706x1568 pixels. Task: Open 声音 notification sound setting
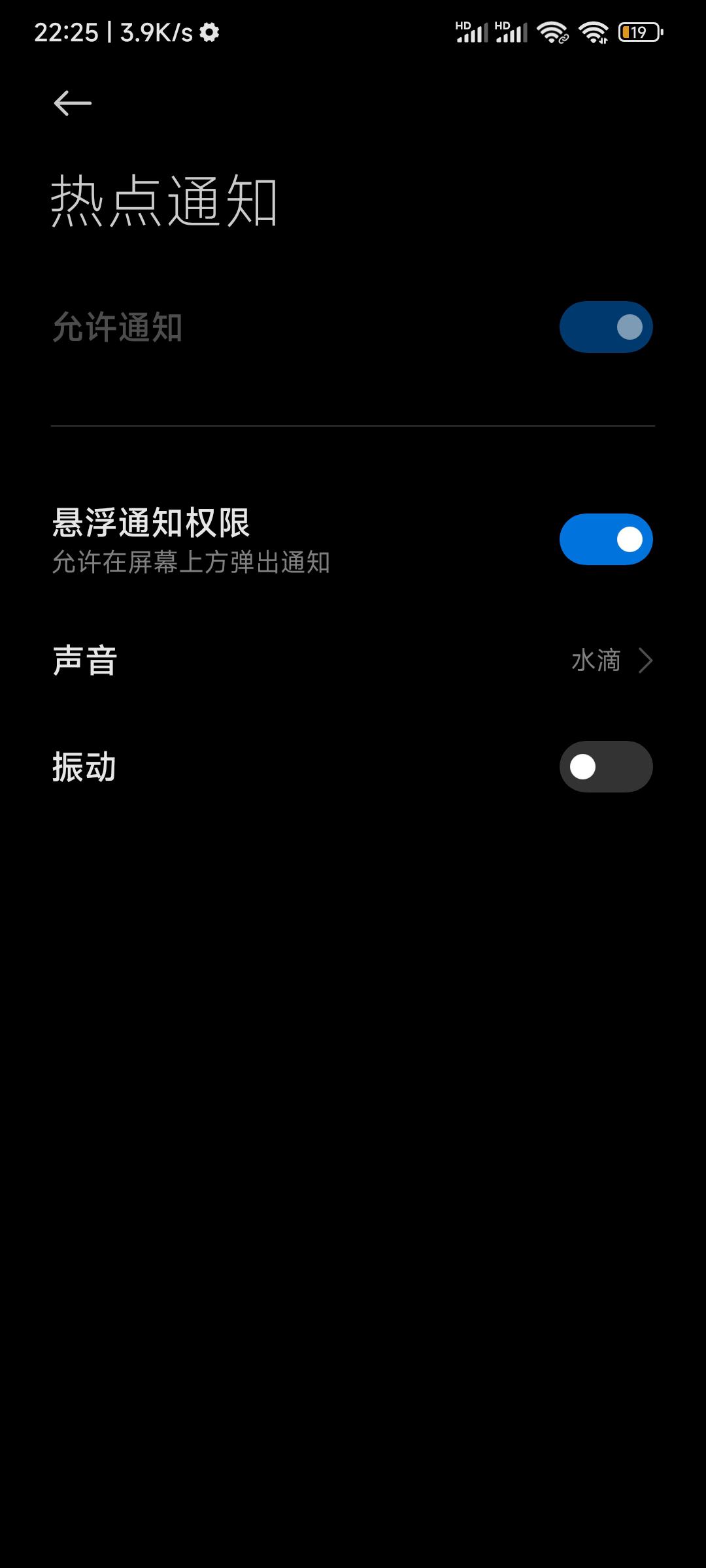coord(353,661)
